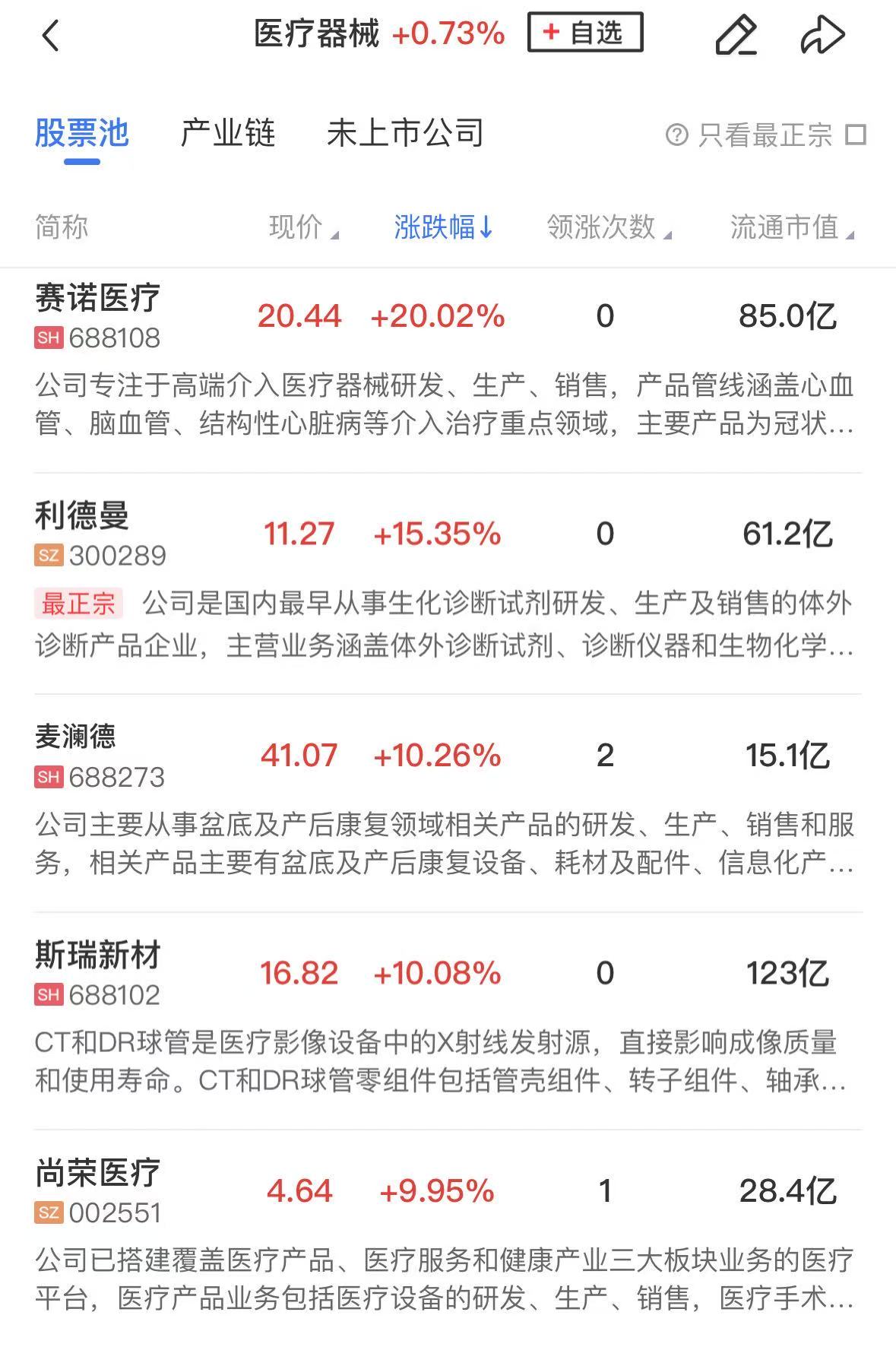Check the 只看最正宗 checkbox
Screen dimensions: 896x1347
click(x=856, y=135)
